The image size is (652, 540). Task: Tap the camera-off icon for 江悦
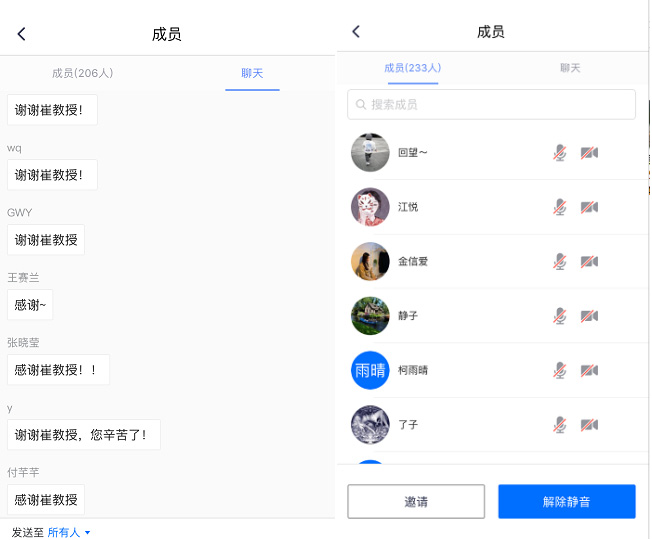[x=589, y=207]
